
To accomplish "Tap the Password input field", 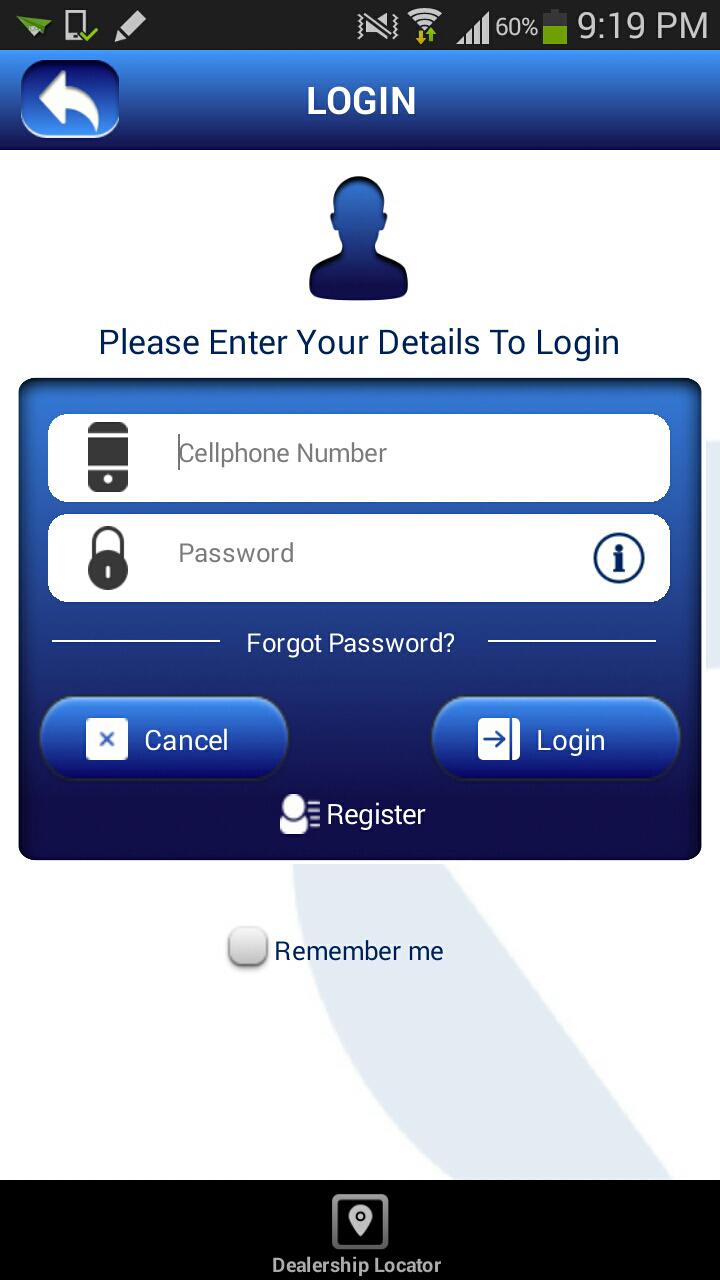I will pyautogui.click(x=370, y=556).
